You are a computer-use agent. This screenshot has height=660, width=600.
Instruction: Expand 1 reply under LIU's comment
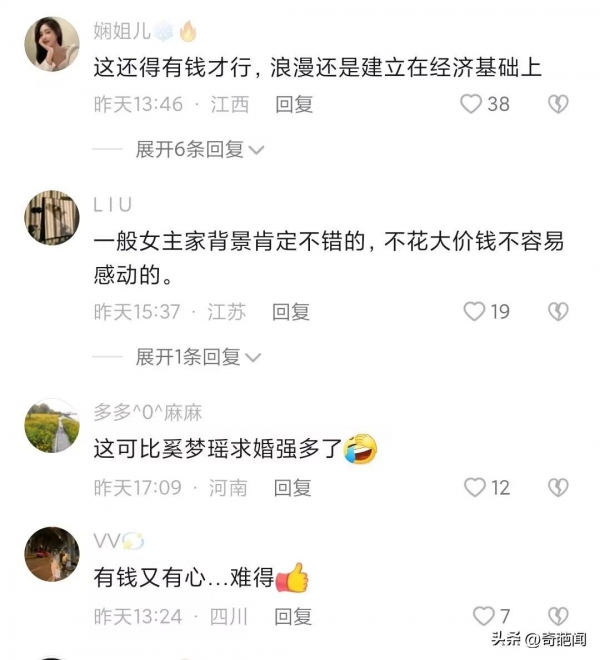click(x=198, y=357)
